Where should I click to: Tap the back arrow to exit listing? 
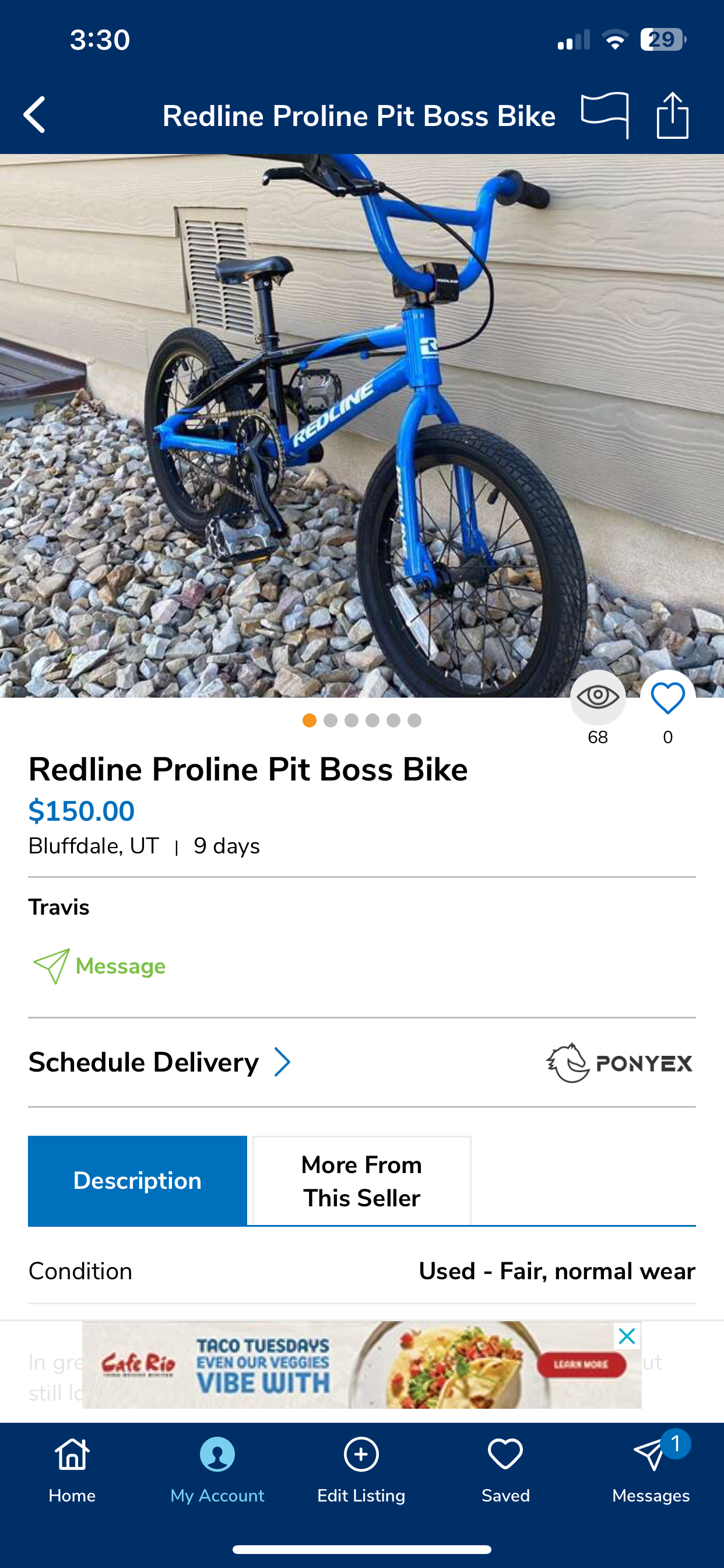(x=34, y=116)
